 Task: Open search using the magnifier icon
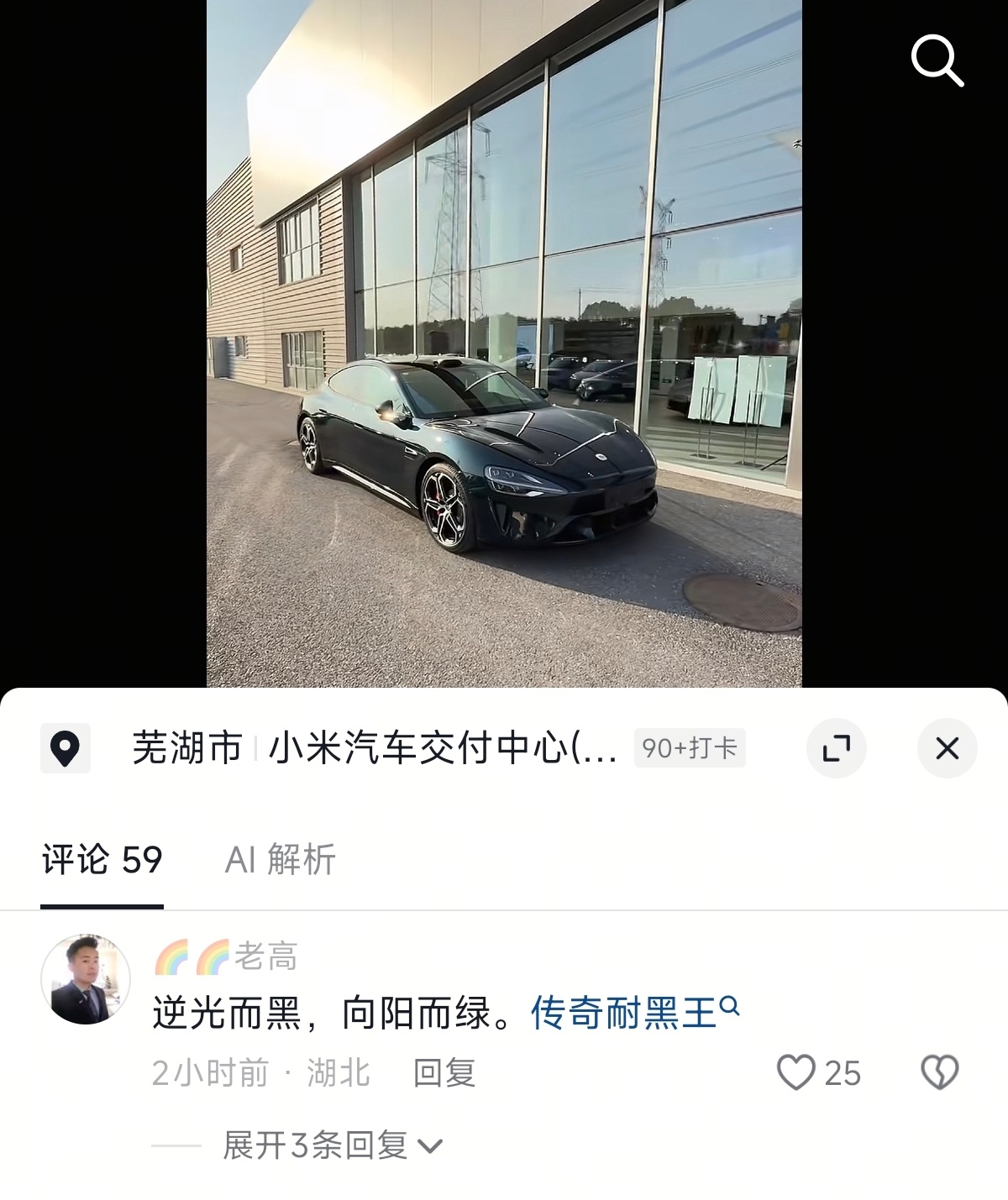(938, 60)
